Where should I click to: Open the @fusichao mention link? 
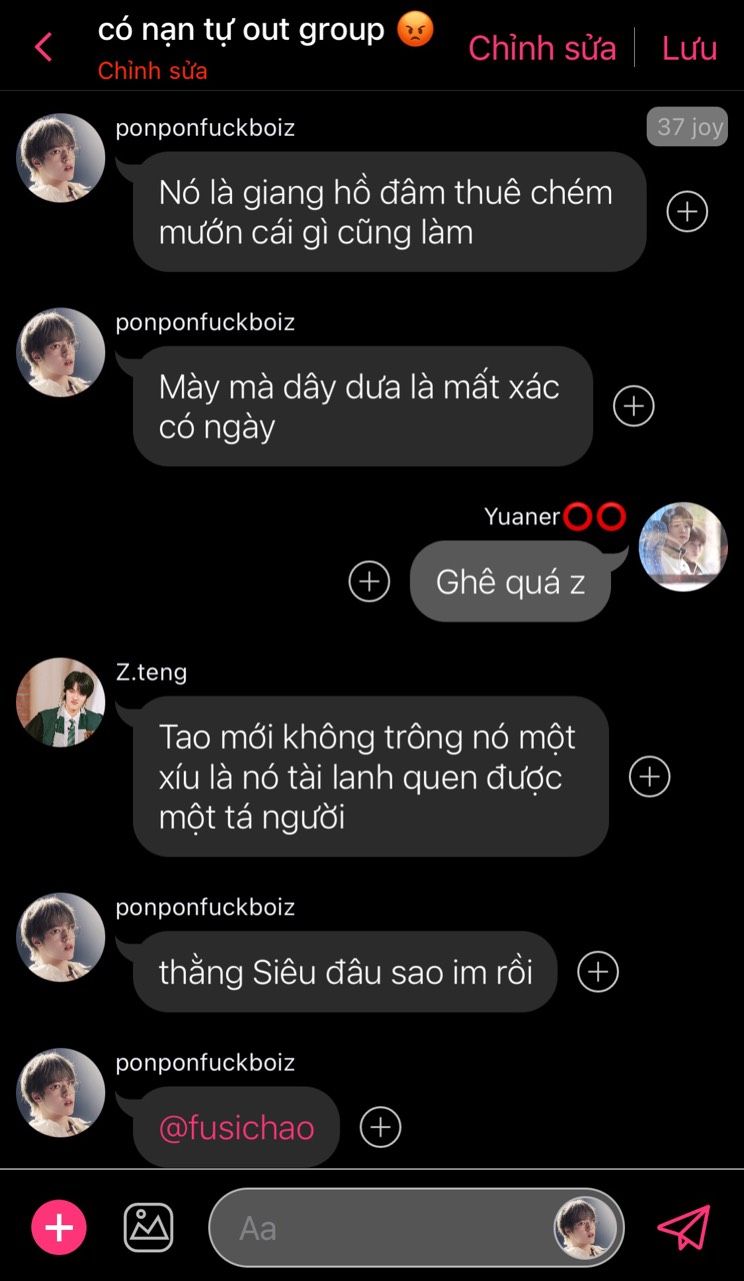[x=237, y=1128]
